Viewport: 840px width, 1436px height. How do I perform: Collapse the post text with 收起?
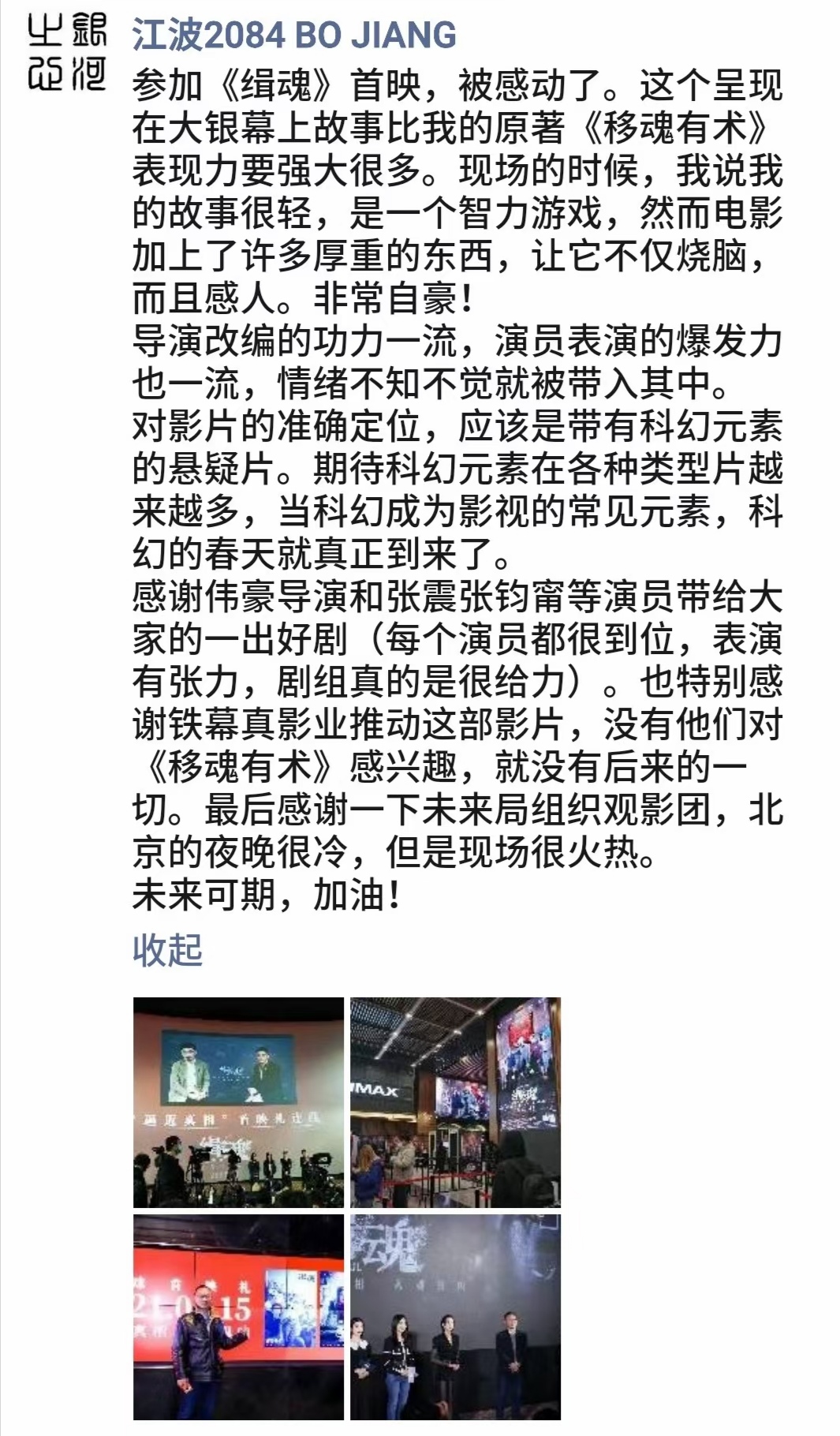167,950
